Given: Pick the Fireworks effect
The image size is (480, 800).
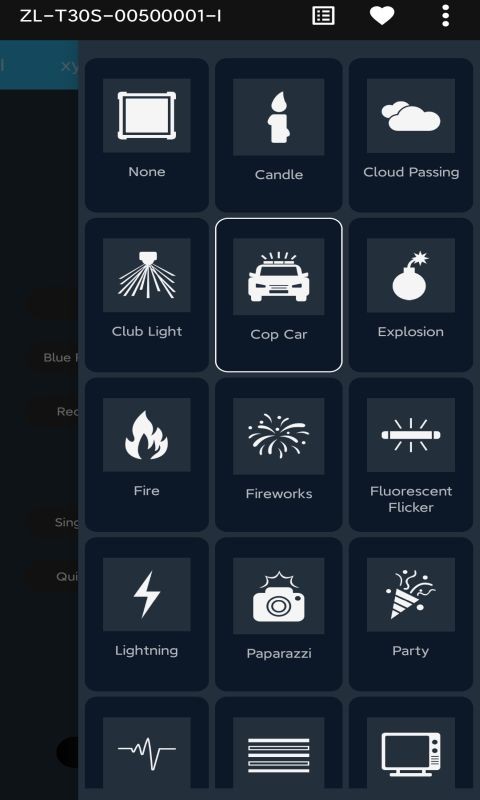Looking at the screenshot, I should click(279, 455).
